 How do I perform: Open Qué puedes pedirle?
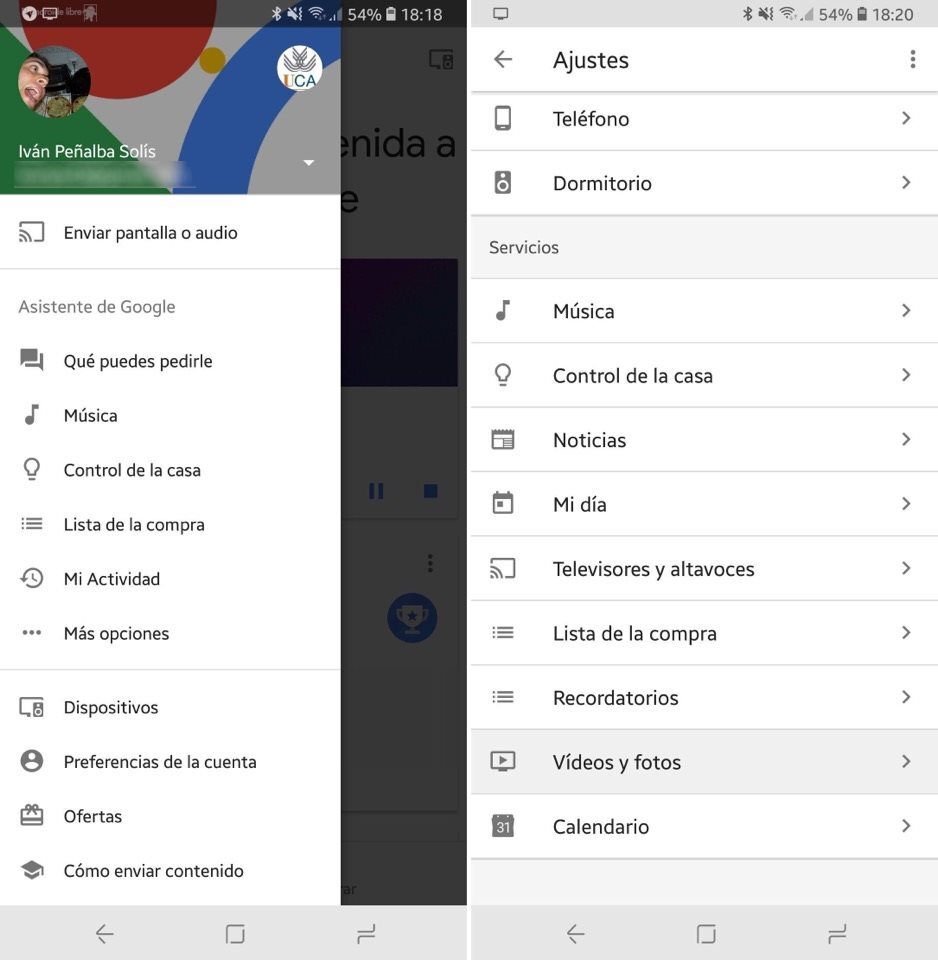tap(138, 361)
